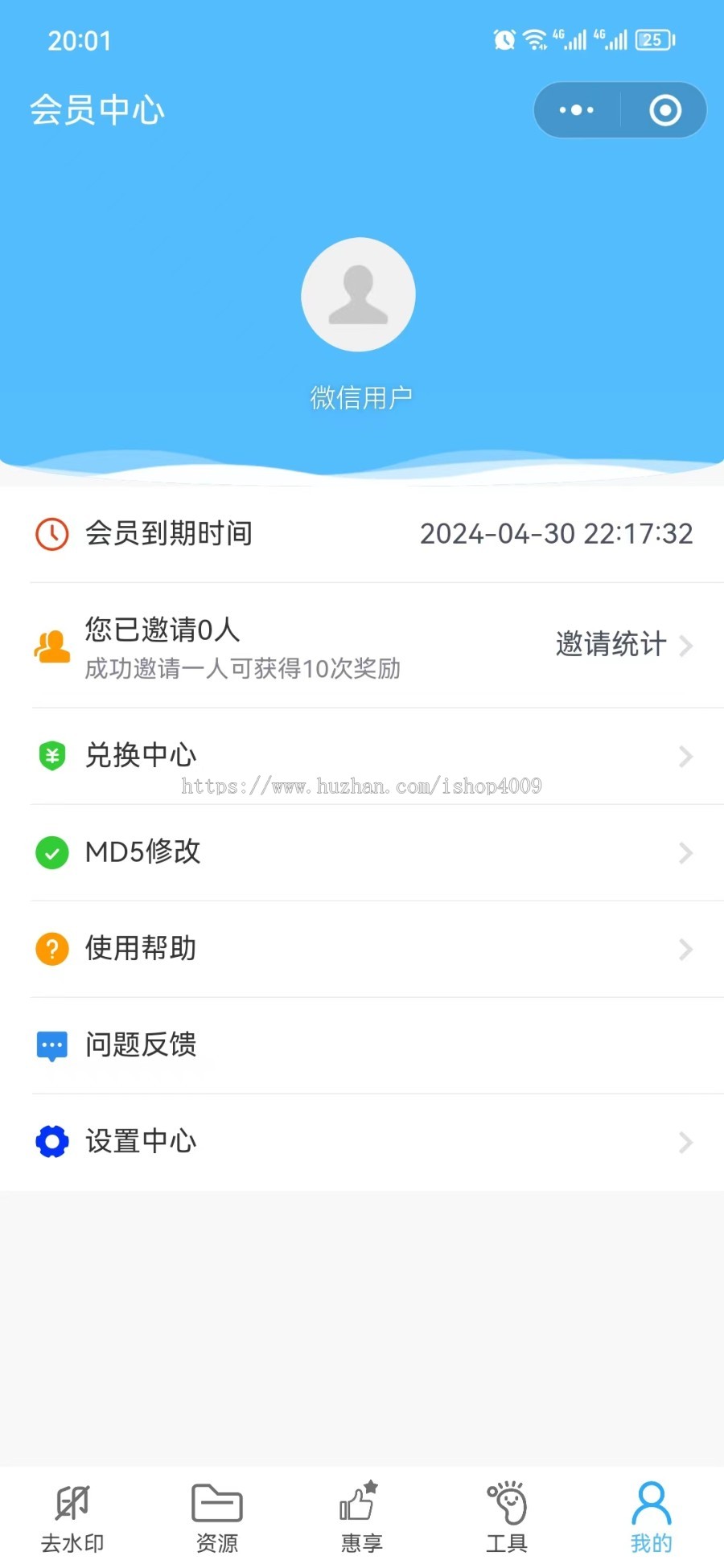Open 问题反馈 feedback
Viewport: 724px width, 1568px height.
362,1045
